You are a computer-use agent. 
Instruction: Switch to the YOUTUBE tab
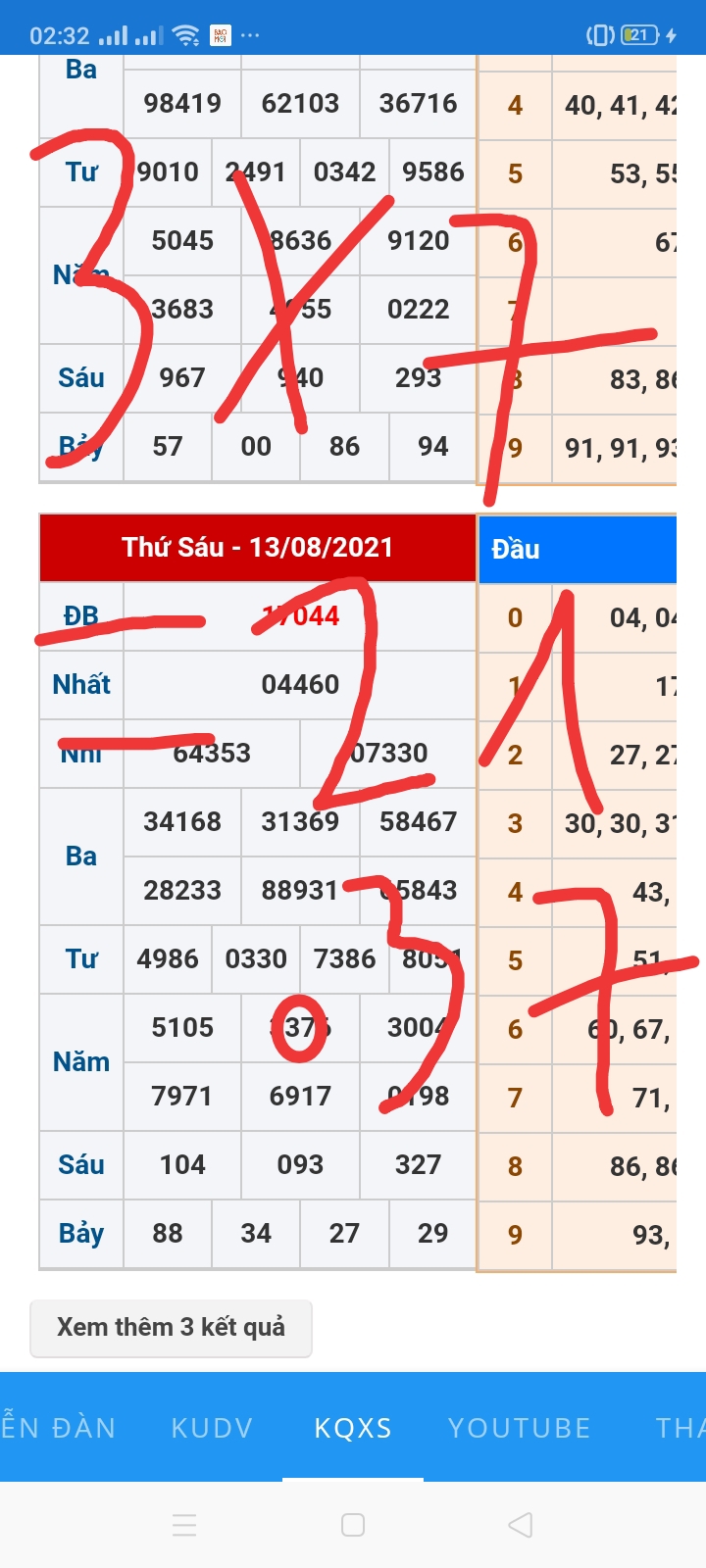point(520,1428)
